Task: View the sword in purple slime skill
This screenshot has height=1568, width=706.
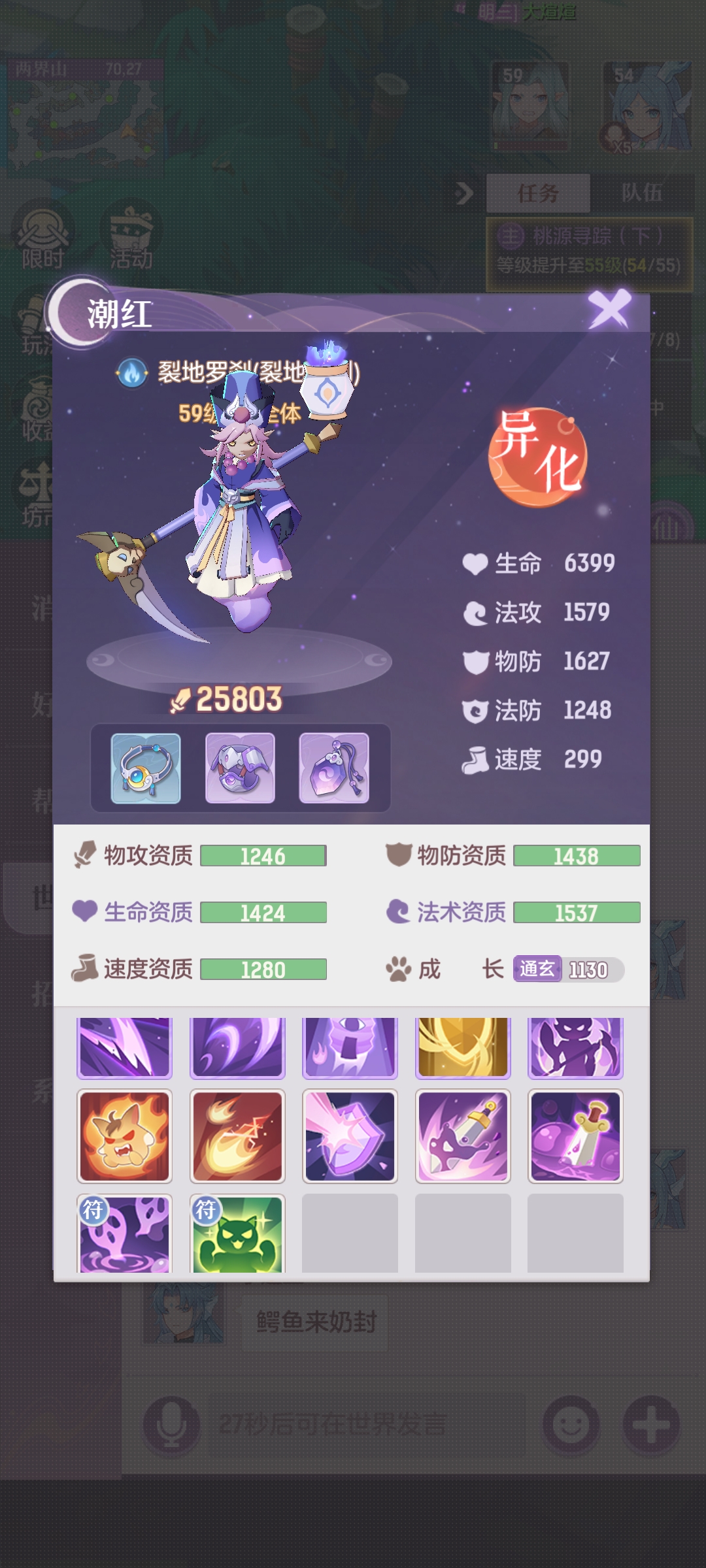Action: 575,1136
